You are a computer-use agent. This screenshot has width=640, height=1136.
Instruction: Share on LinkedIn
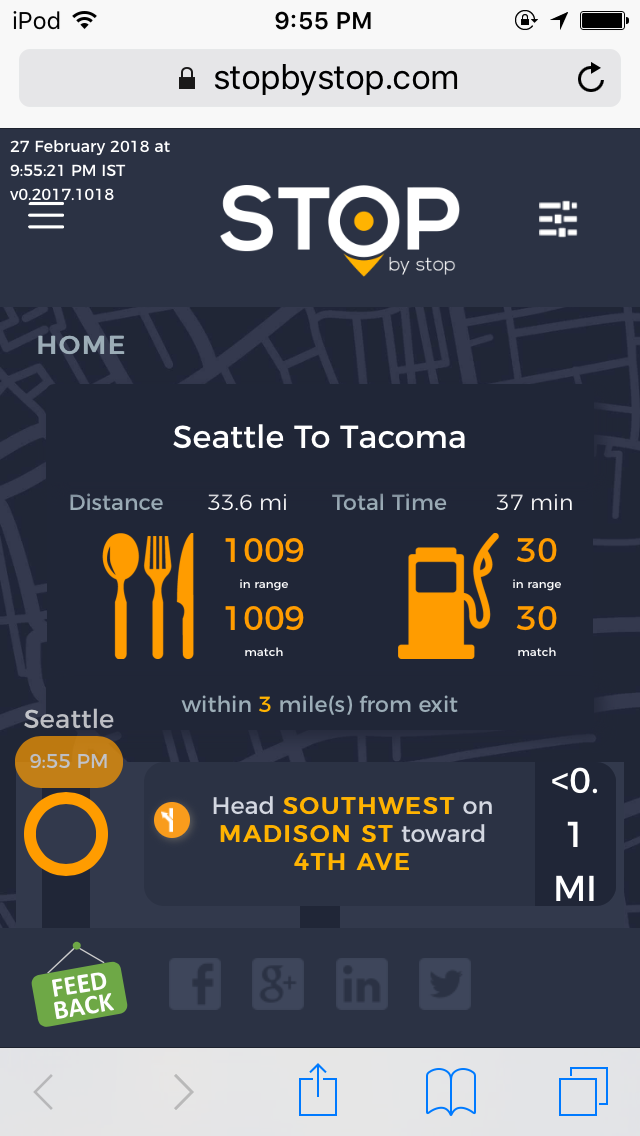click(361, 984)
